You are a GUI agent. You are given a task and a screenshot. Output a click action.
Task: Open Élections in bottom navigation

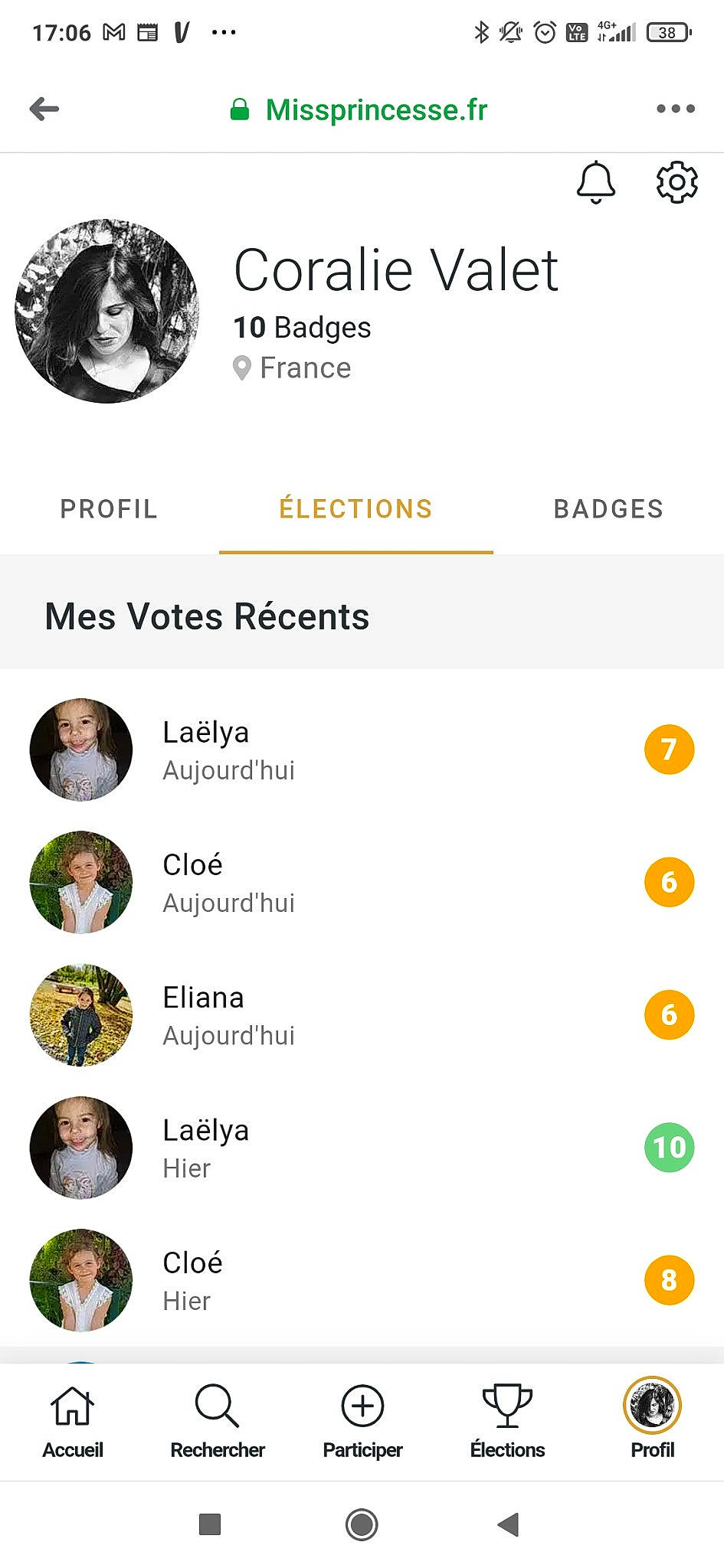[507, 1421]
